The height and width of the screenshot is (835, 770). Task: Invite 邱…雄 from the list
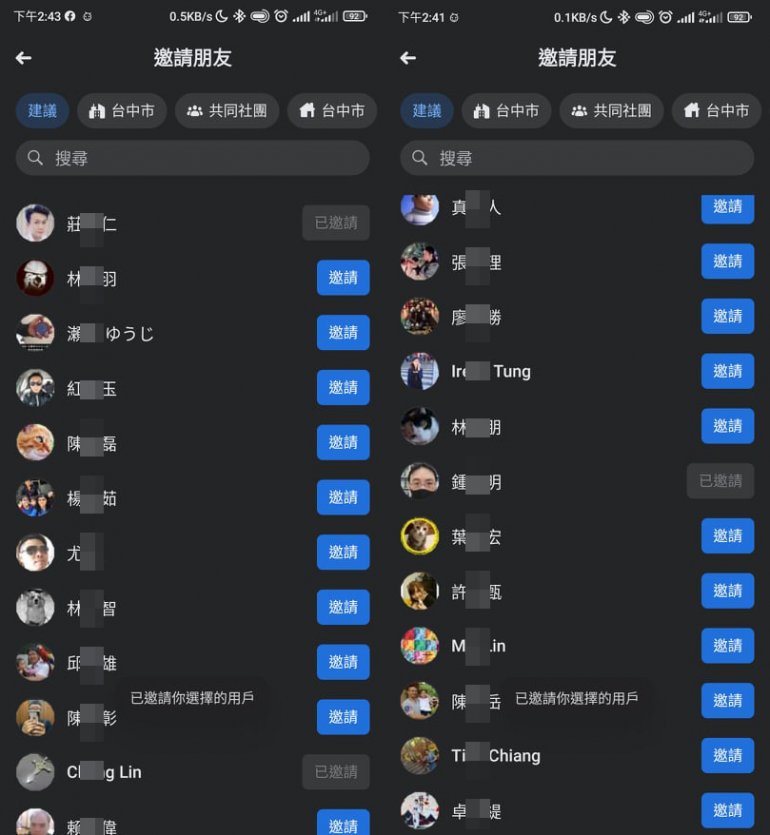[x=343, y=662]
